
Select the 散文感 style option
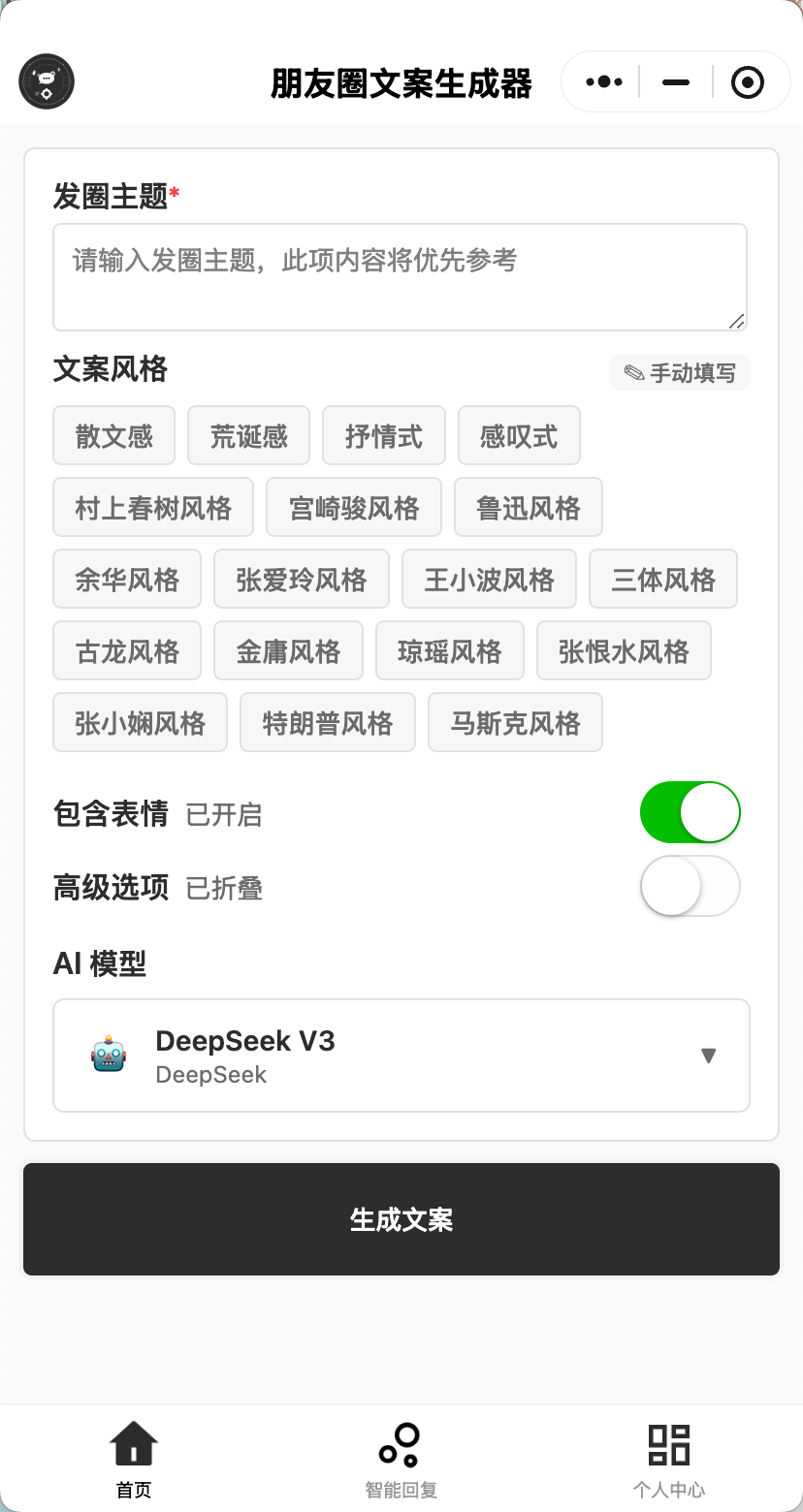(113, 435)
